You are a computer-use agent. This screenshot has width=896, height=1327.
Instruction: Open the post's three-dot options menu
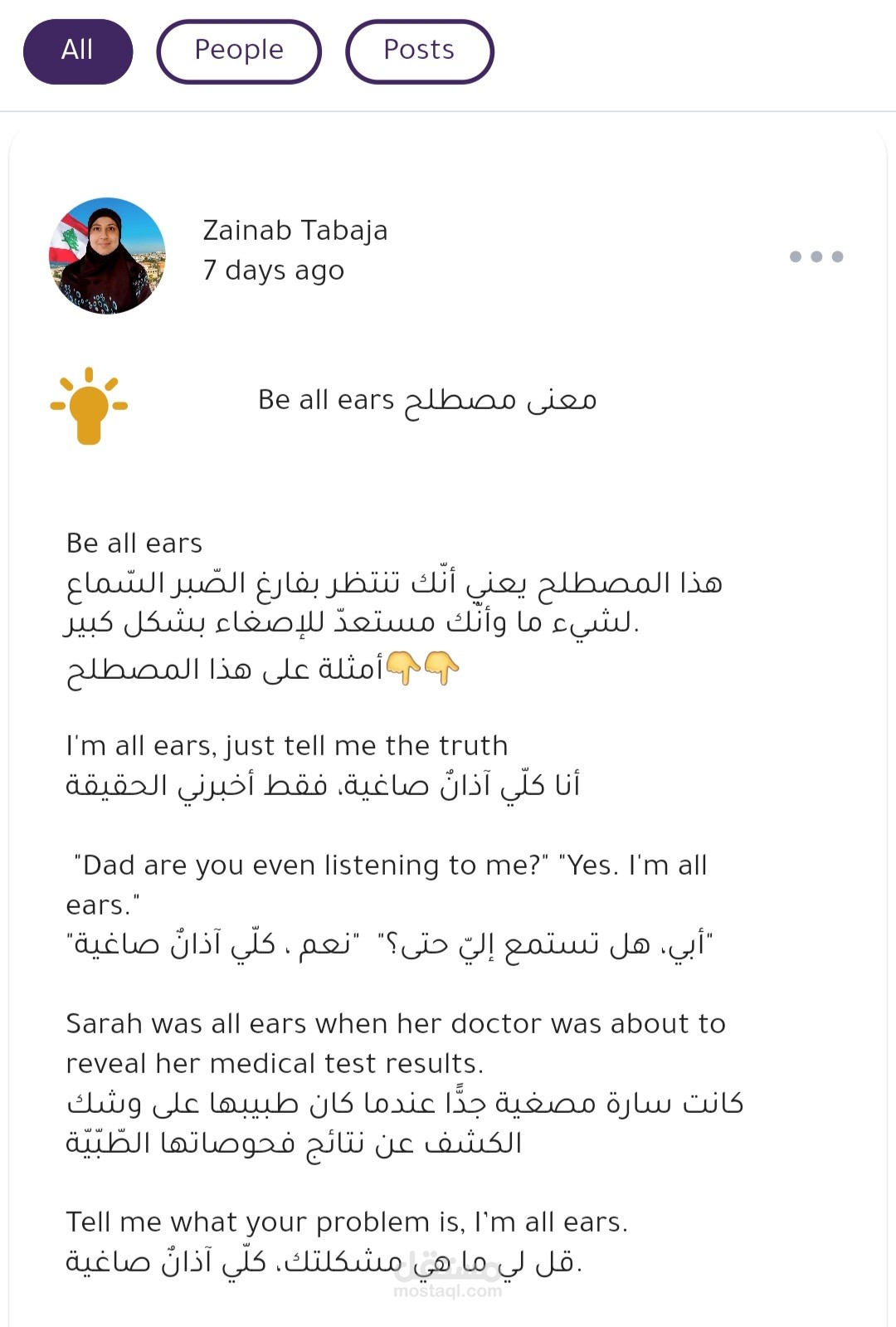pos(816,256)
